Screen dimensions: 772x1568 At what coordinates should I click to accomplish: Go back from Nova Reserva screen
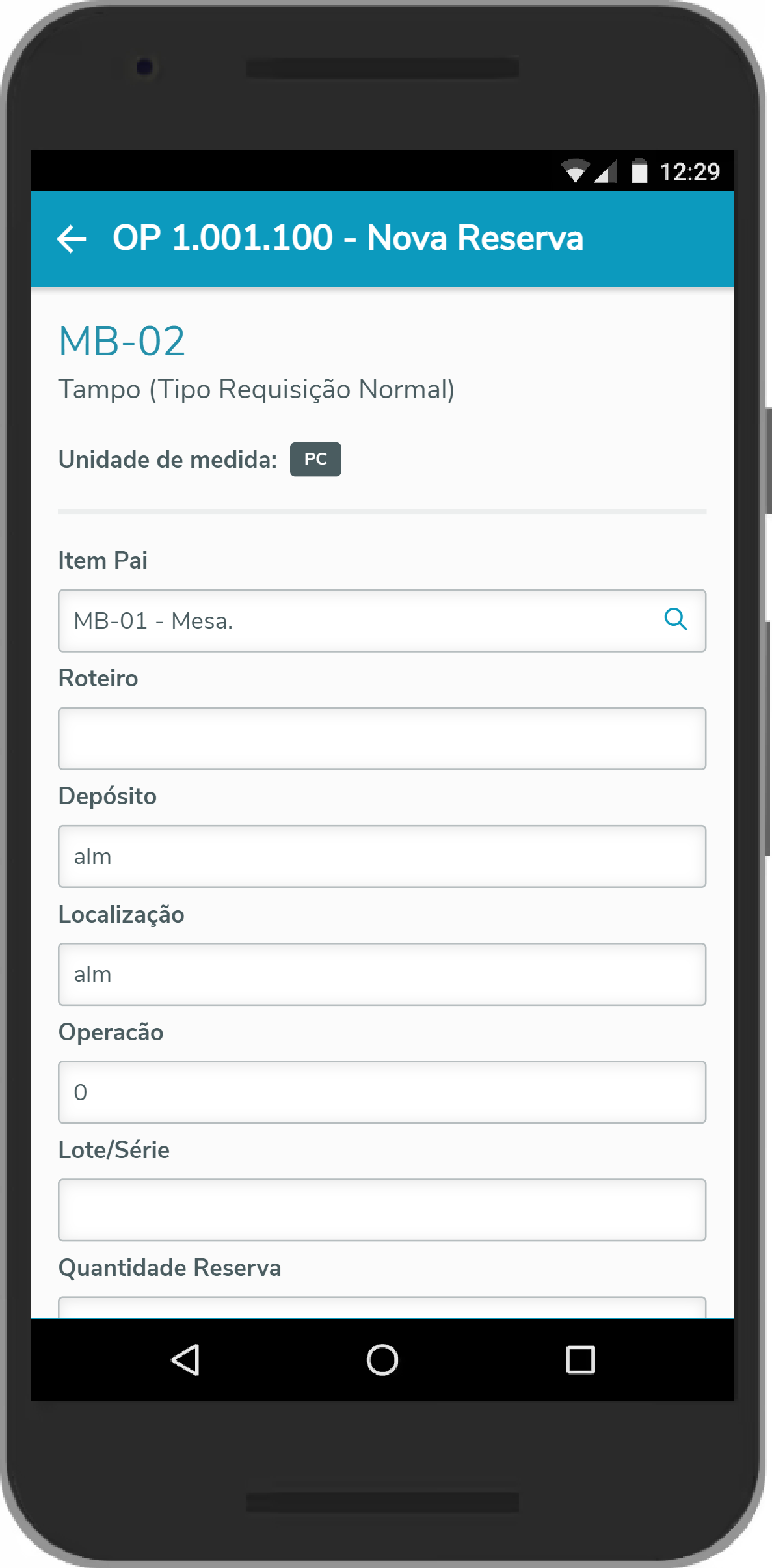72,239
